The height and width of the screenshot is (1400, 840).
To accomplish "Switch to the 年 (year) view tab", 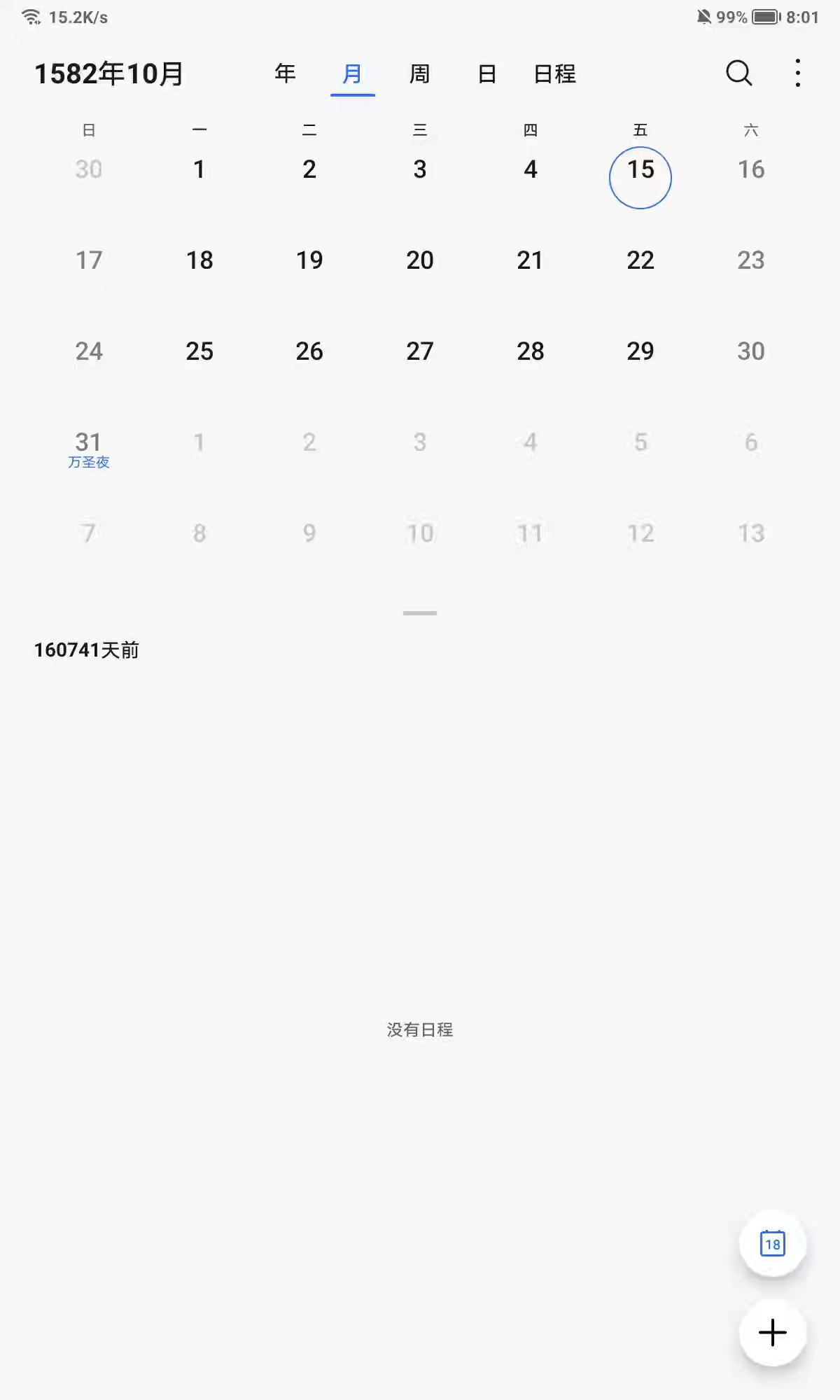I will 285,73.
